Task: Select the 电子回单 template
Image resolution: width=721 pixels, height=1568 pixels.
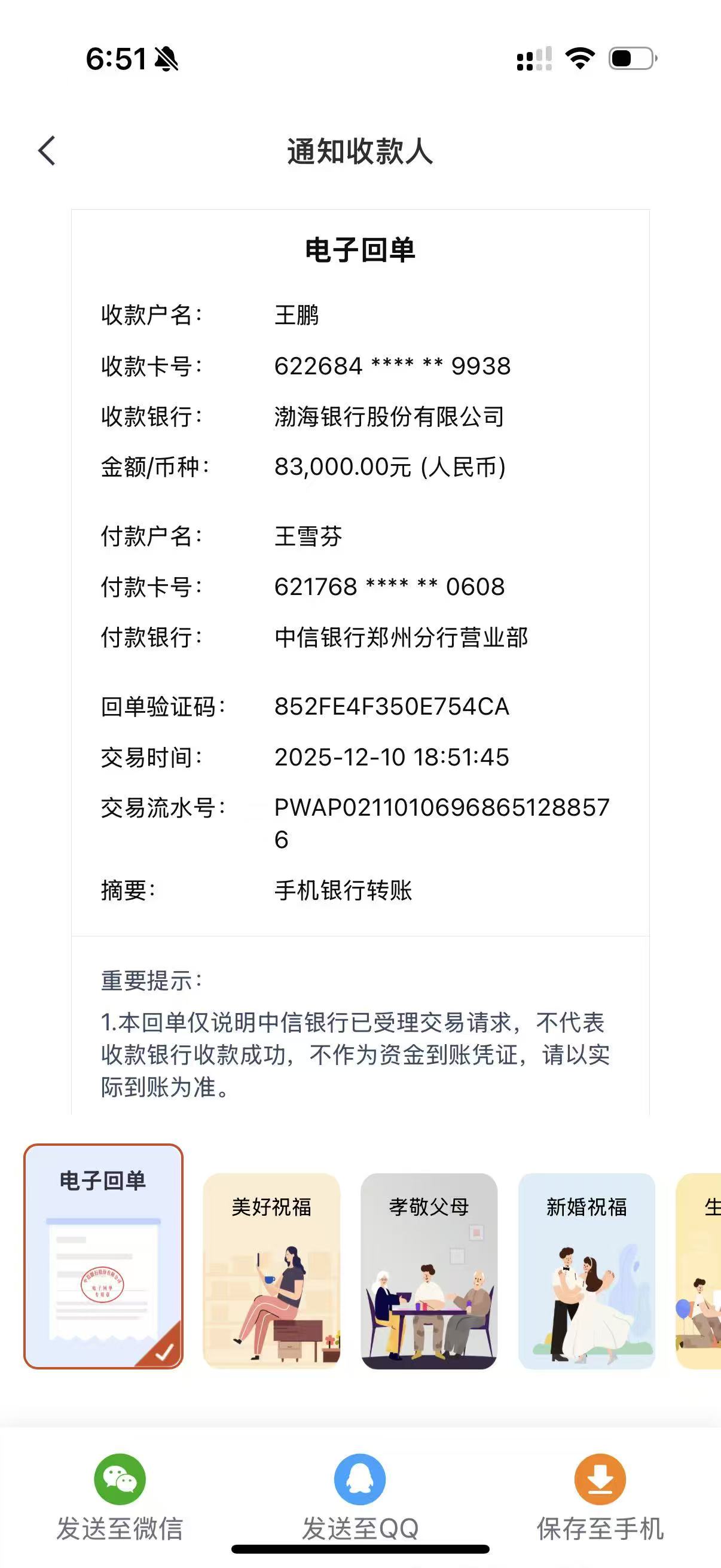Action: coord(103,1256)
